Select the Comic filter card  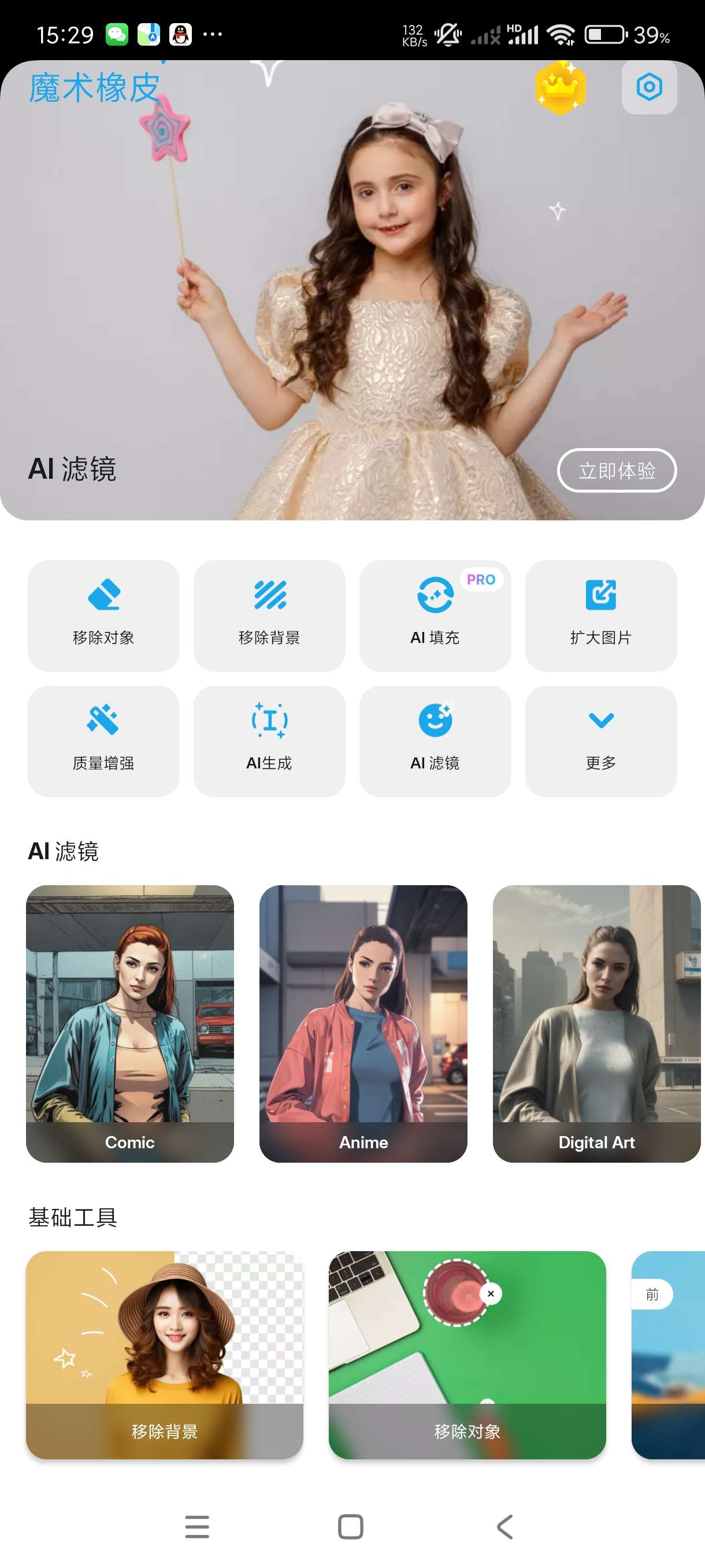129,1023
